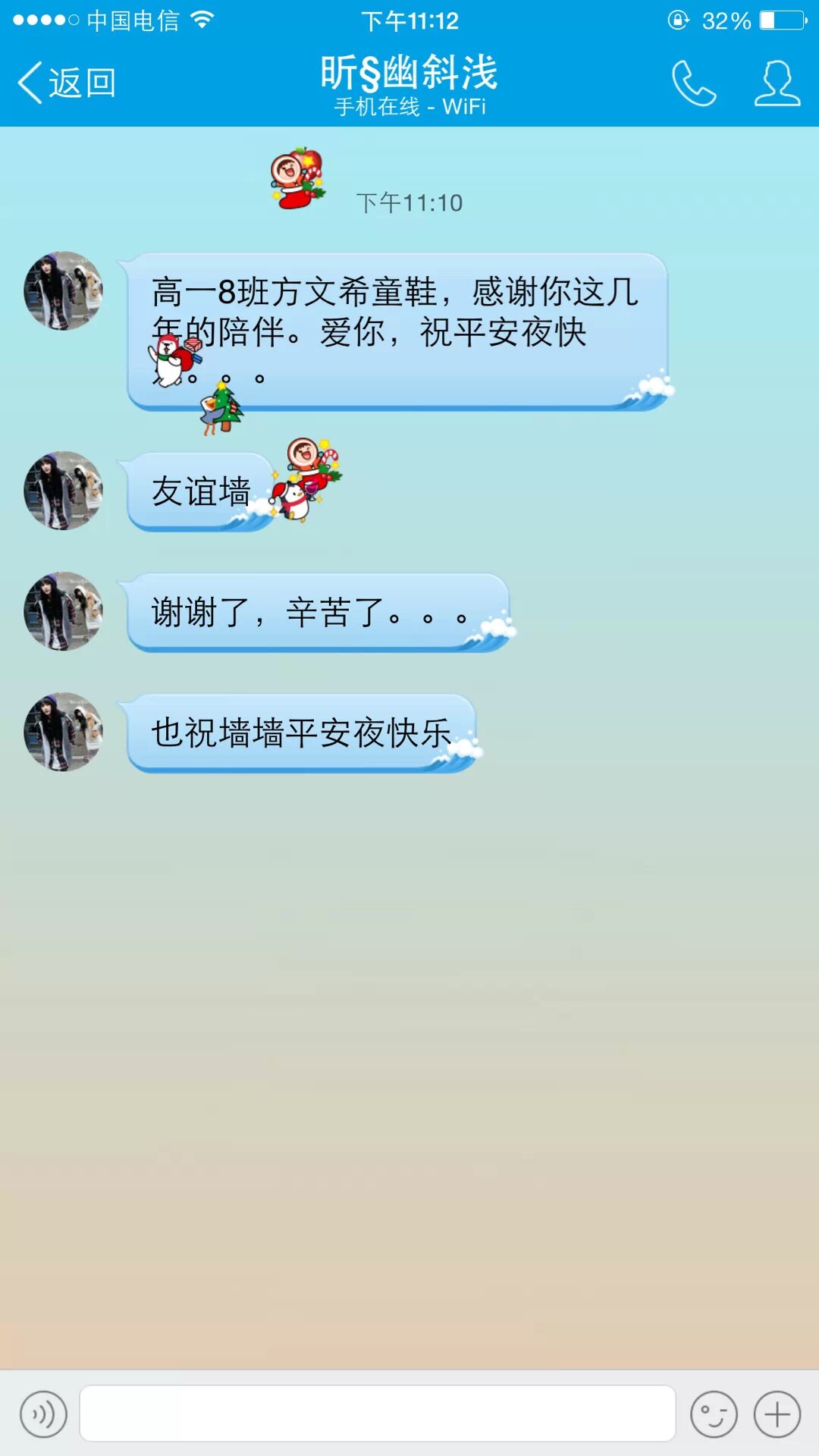The height and width of the screenshot is (1456, 819).
Task: Start a voice call with this contact
Action: pyautogui.click(x=694, y=83)
